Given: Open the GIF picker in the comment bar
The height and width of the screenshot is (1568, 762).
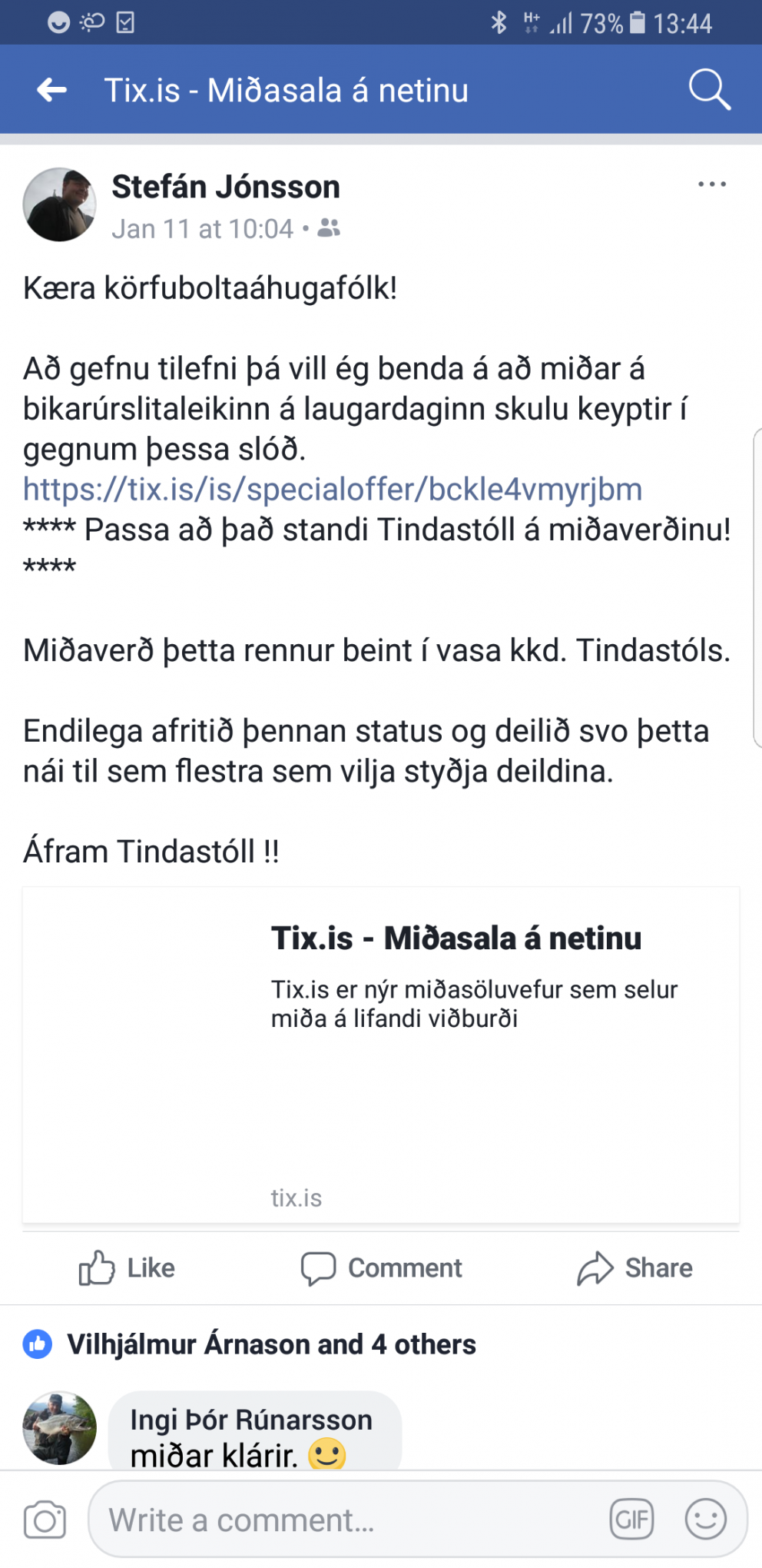Looking at the screenshot, I should tap(631, 1518).
